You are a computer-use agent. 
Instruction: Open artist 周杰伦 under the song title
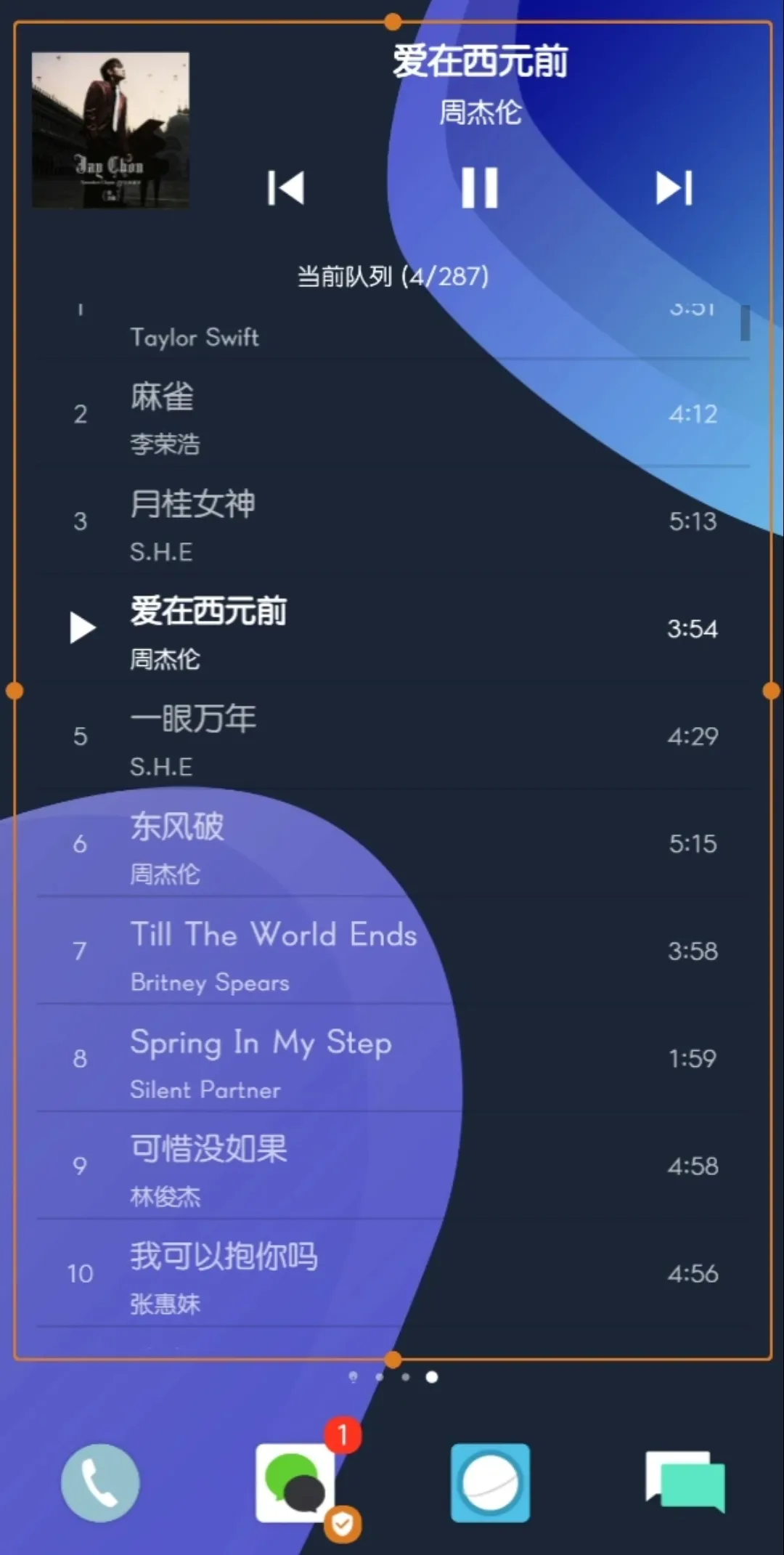pyautogui.click(x=480, y=115)
